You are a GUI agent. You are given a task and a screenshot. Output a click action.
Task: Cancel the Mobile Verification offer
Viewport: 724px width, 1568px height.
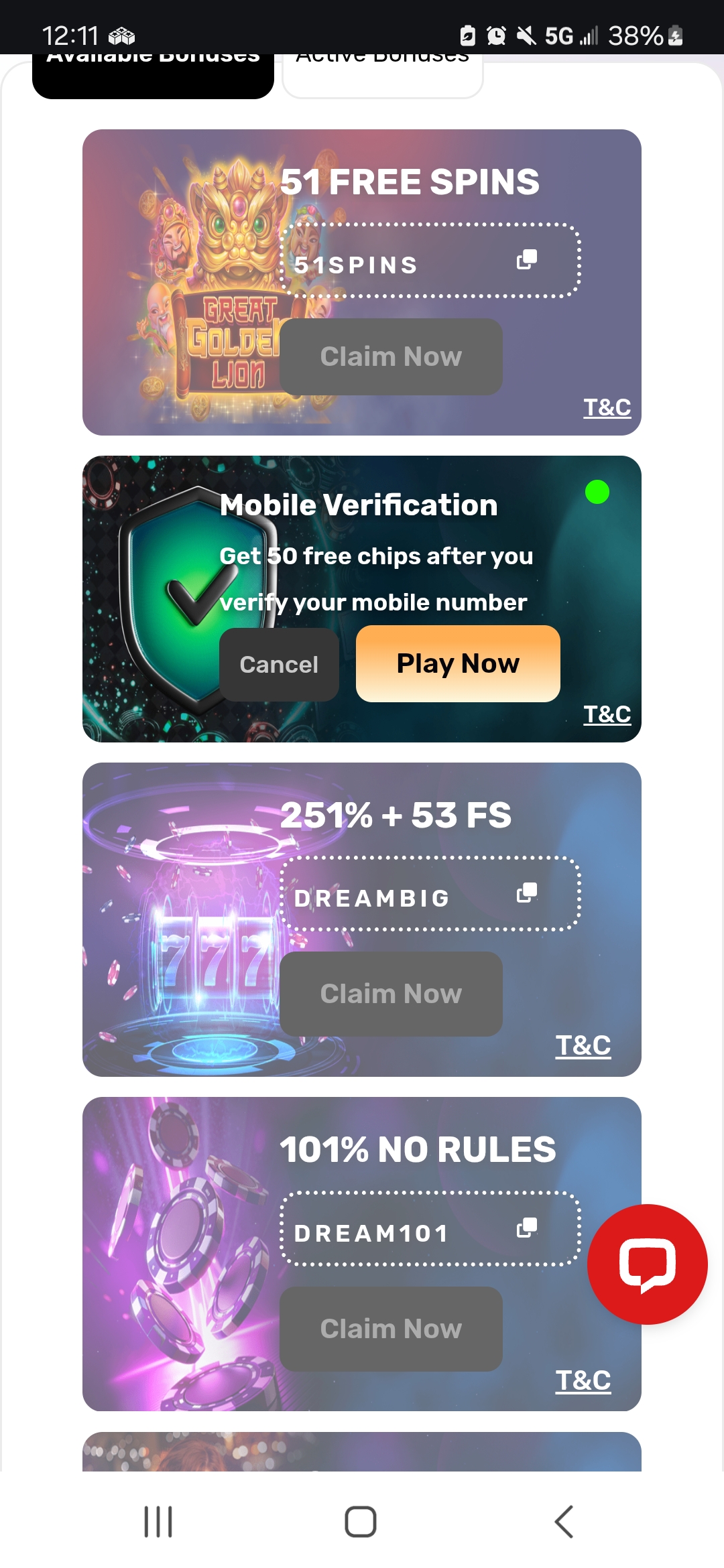point(278,663)
